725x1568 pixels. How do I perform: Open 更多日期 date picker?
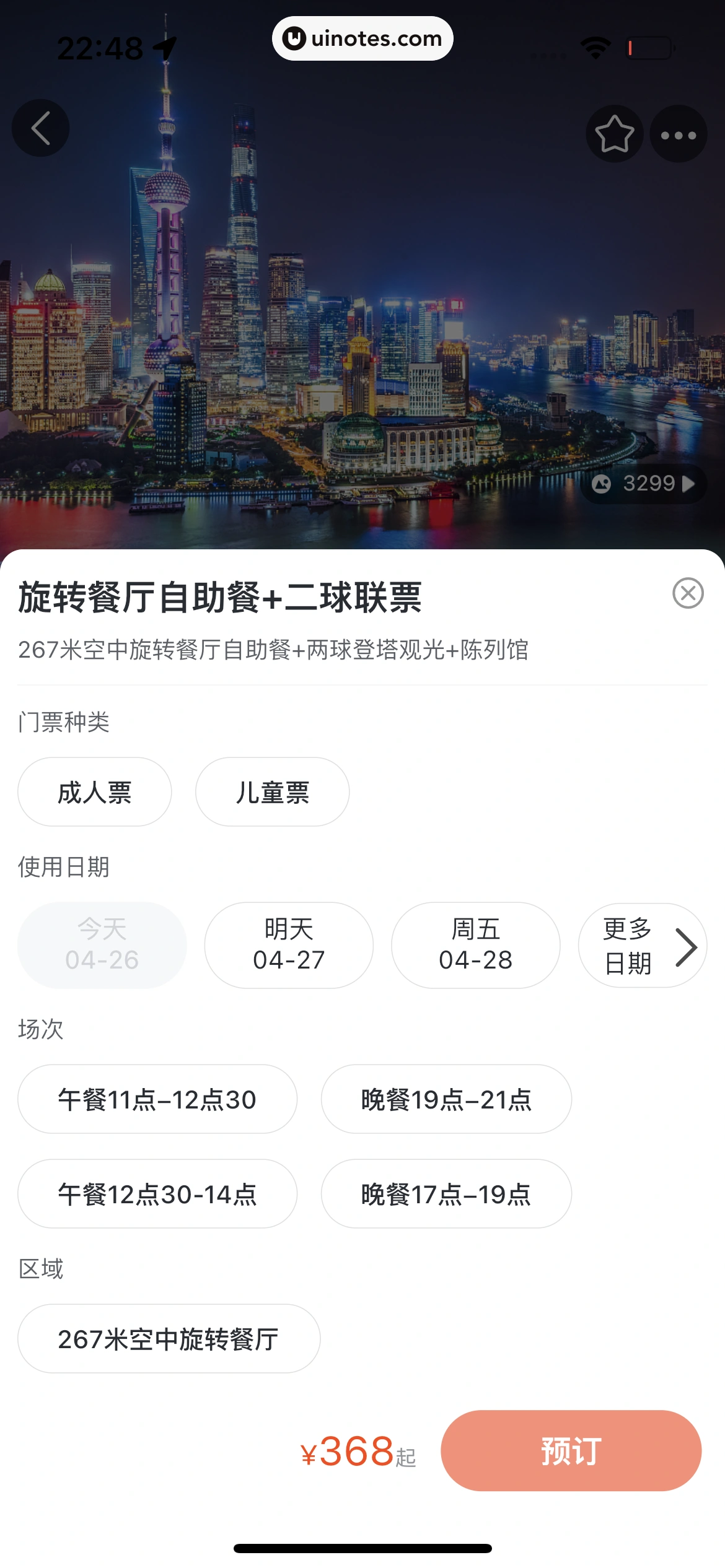643,946
